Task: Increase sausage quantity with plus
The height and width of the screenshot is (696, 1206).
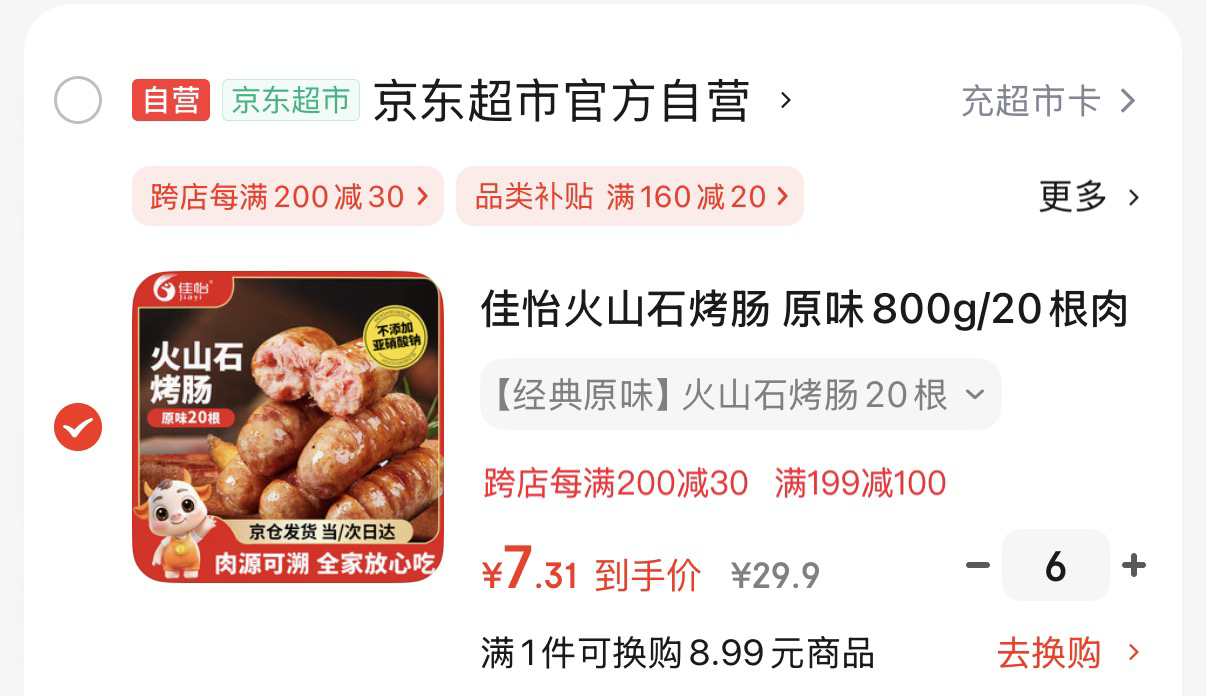Action: (x=1134, y=566)
